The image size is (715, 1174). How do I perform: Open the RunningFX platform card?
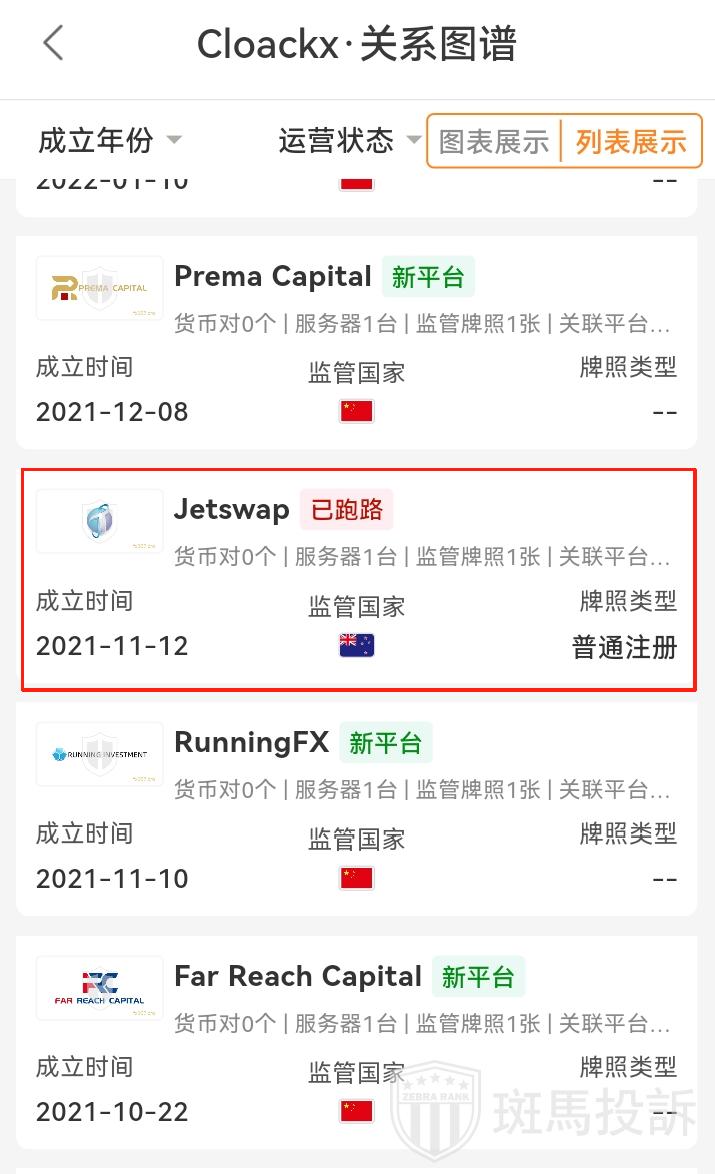coord(356,808)
